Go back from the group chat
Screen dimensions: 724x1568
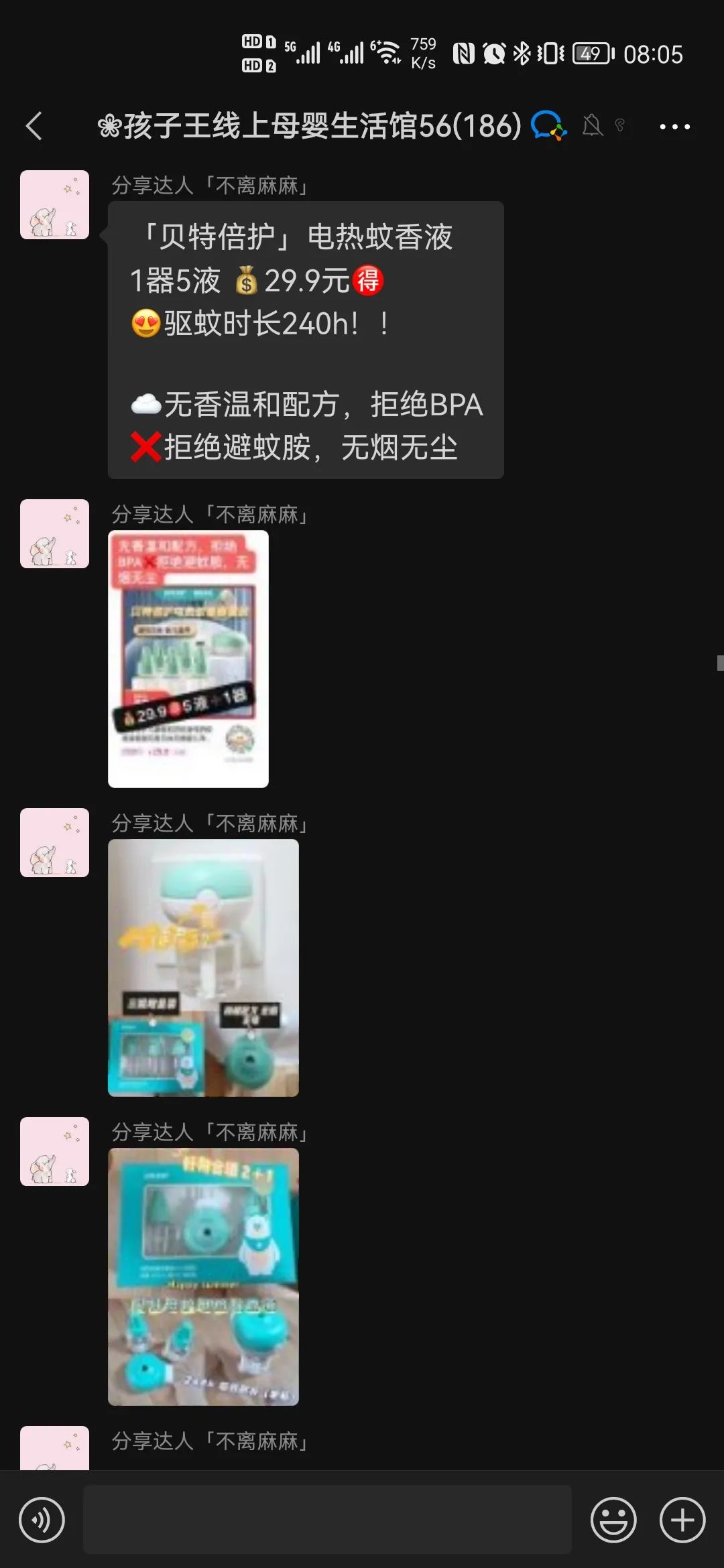coord(35,126)
